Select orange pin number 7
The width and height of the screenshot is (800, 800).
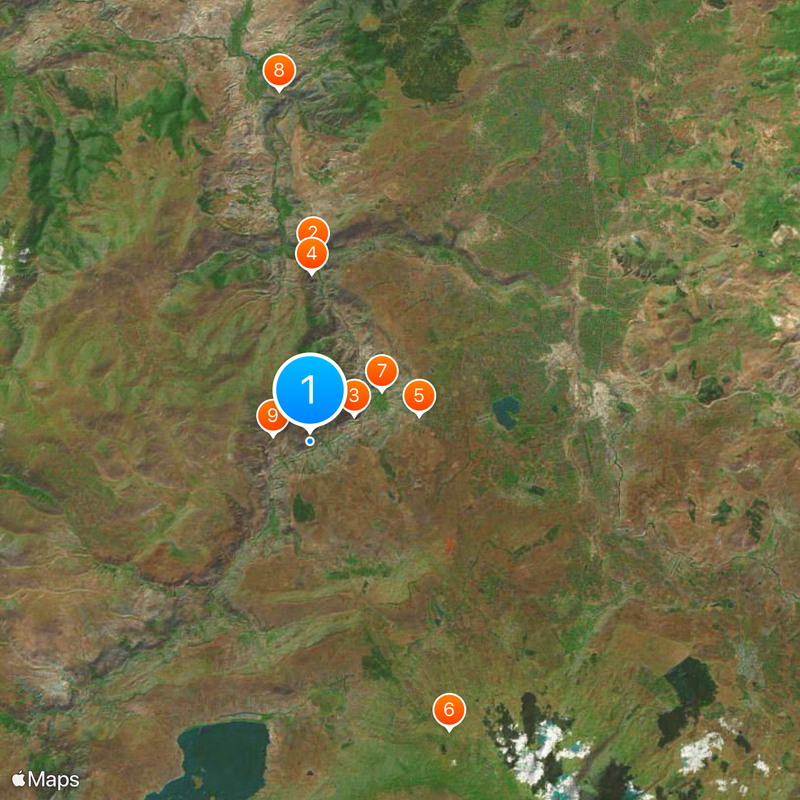point(381,371)
